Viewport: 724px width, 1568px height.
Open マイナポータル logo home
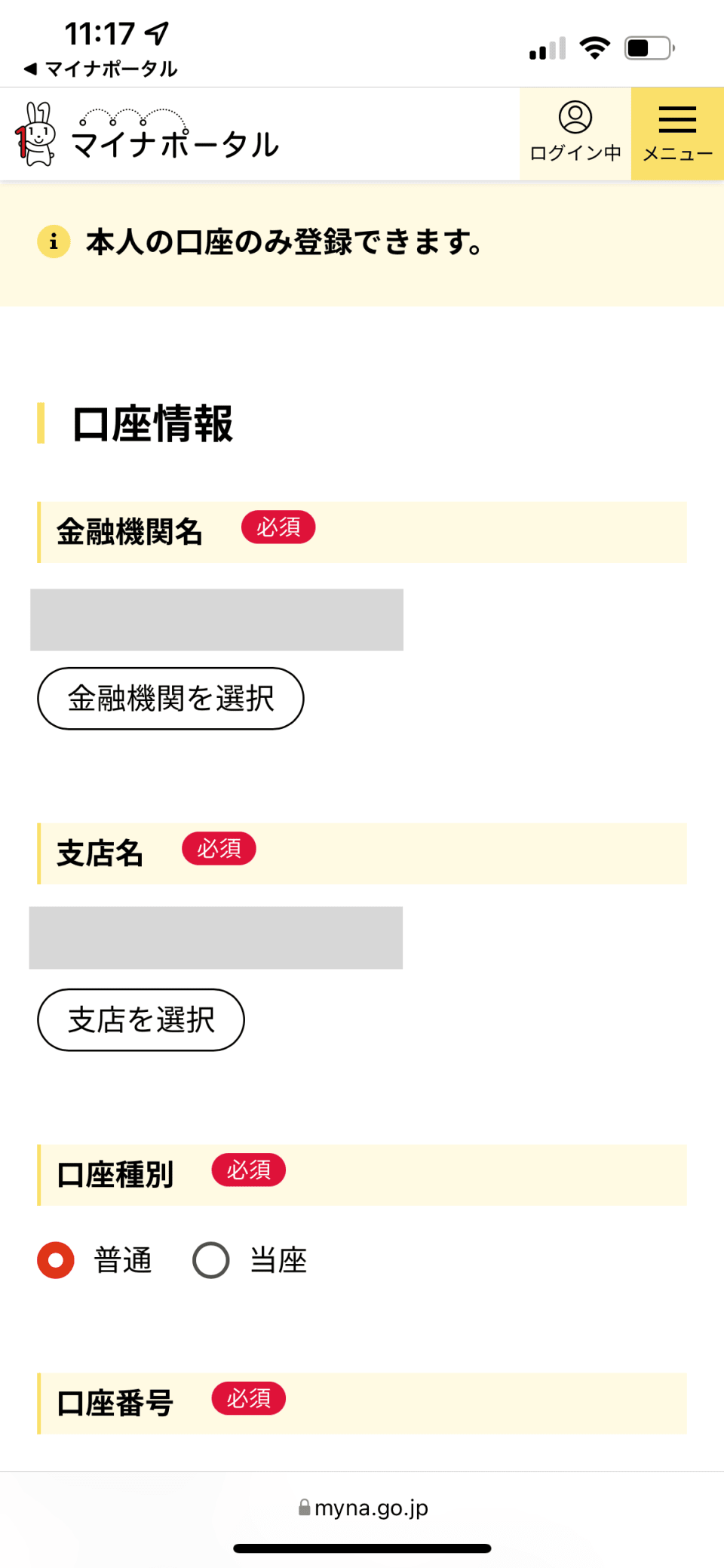click(x=147, y=134)
